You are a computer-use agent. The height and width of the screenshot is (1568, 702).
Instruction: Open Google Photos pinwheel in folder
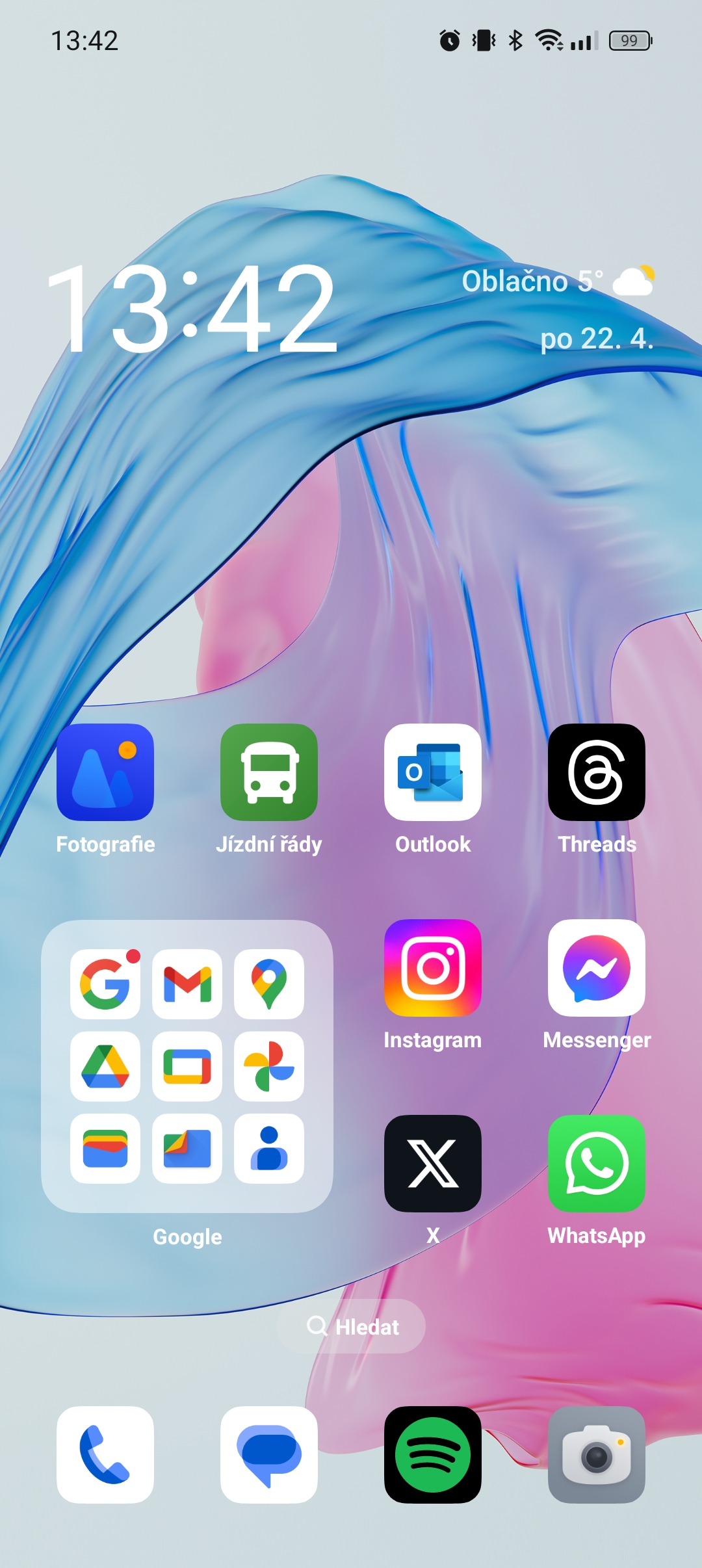[269, 1066]
